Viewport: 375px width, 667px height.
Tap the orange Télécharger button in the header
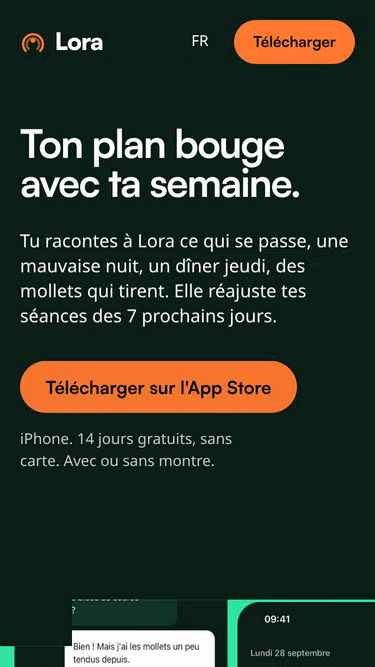(294, 42)
